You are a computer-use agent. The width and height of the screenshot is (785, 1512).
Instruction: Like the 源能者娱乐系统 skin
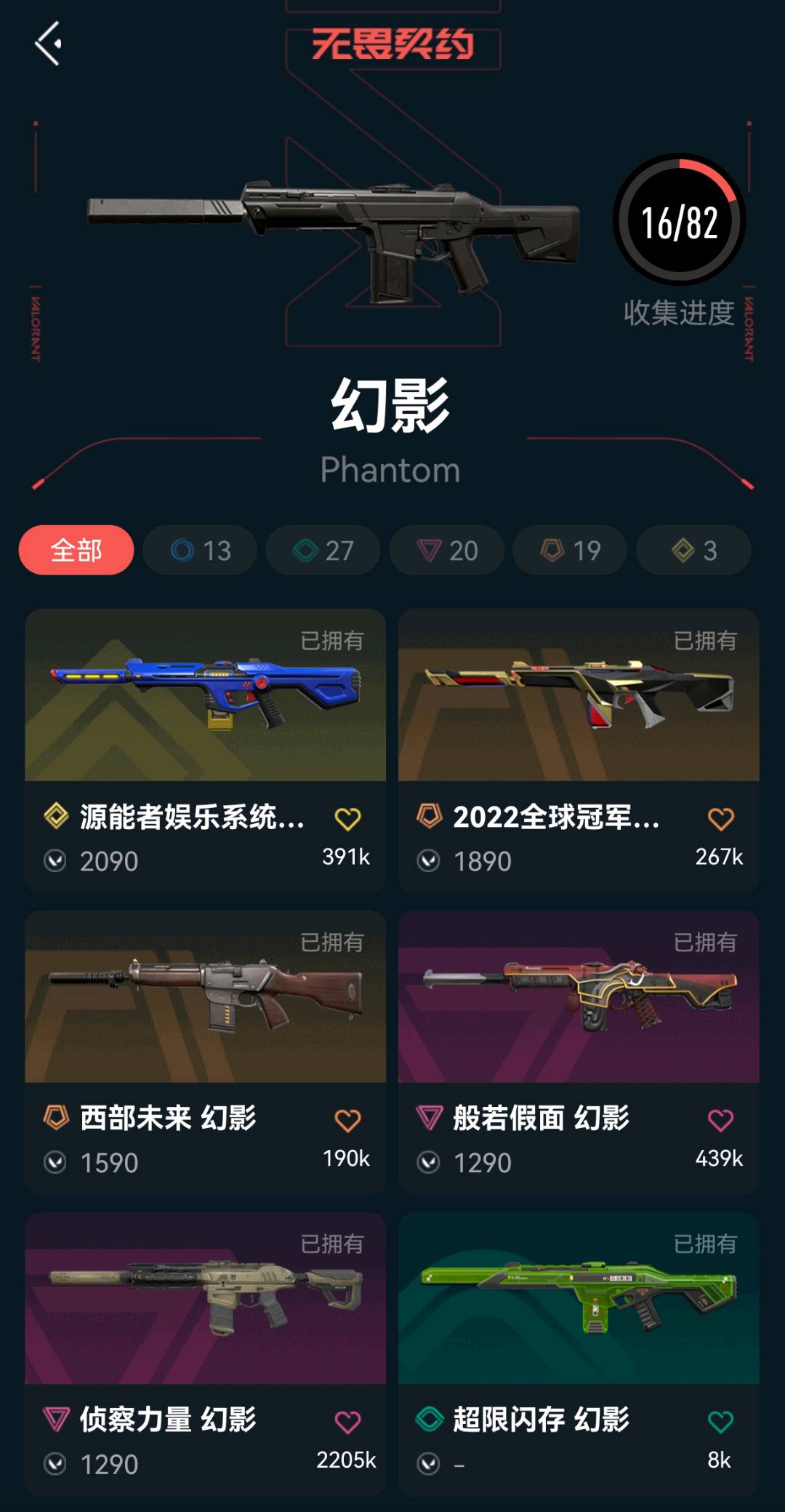pos(347,819)
